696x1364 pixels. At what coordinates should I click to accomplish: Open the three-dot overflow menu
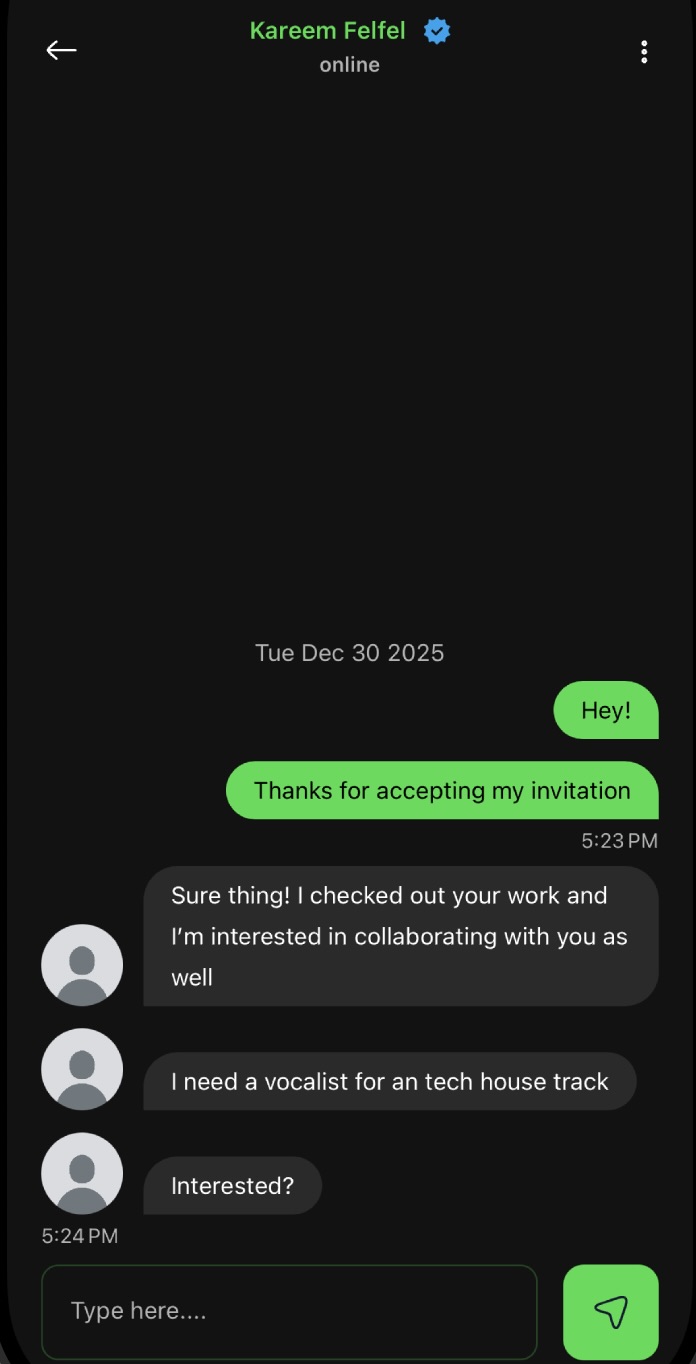644,52
